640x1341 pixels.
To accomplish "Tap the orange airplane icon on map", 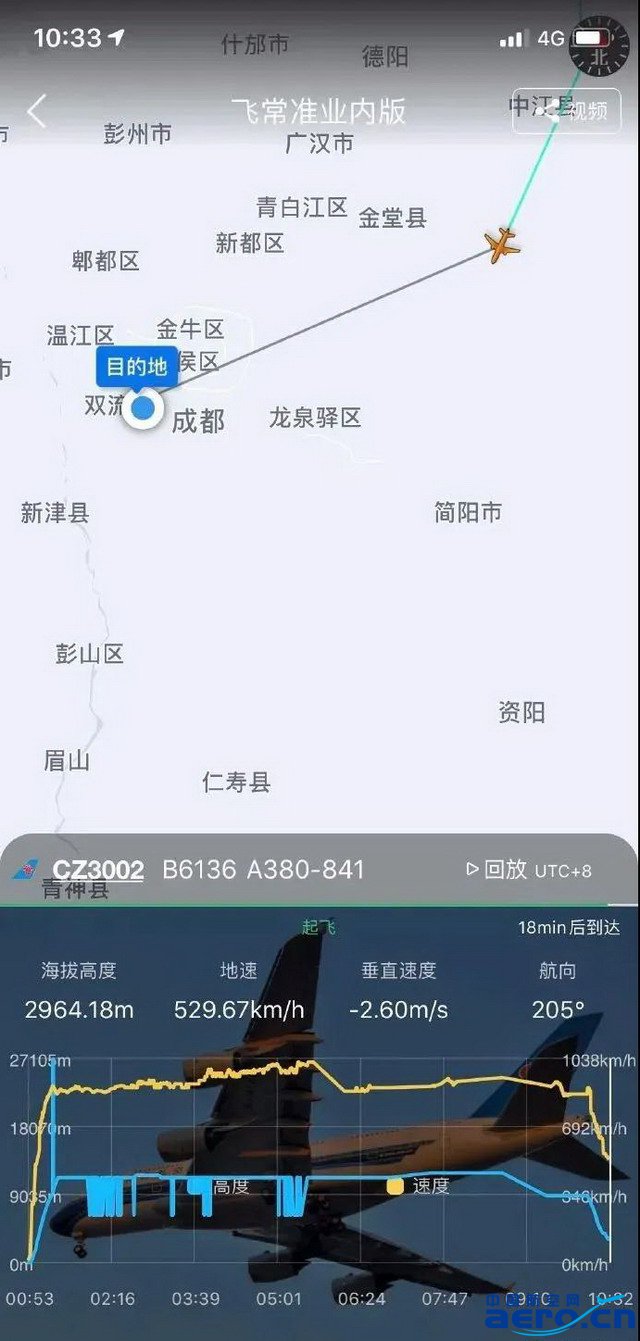I will coord(502,243).
